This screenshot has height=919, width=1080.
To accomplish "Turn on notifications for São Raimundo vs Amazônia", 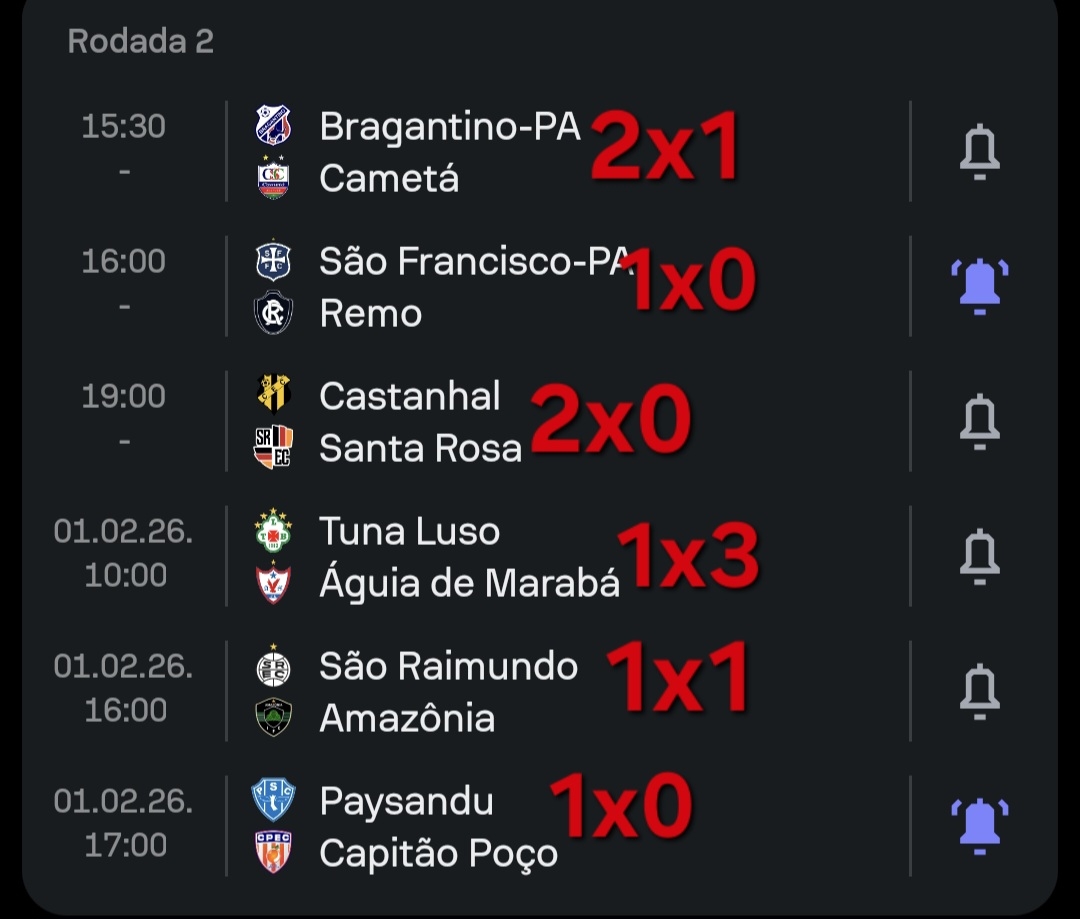I will (x=979, y=692).
